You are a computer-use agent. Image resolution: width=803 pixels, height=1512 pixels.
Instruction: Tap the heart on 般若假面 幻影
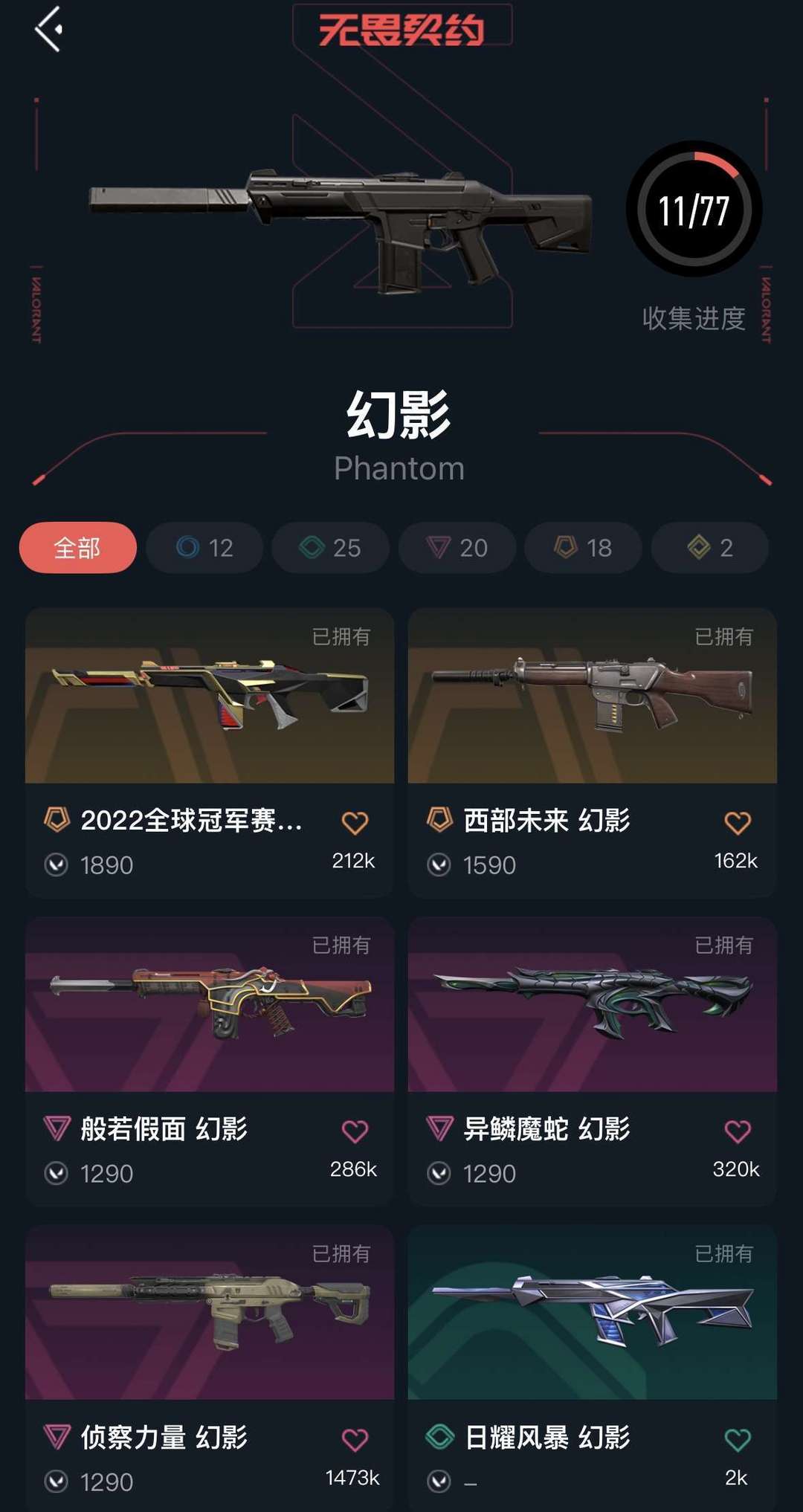pyautogui.click(x=355, y=1131)
